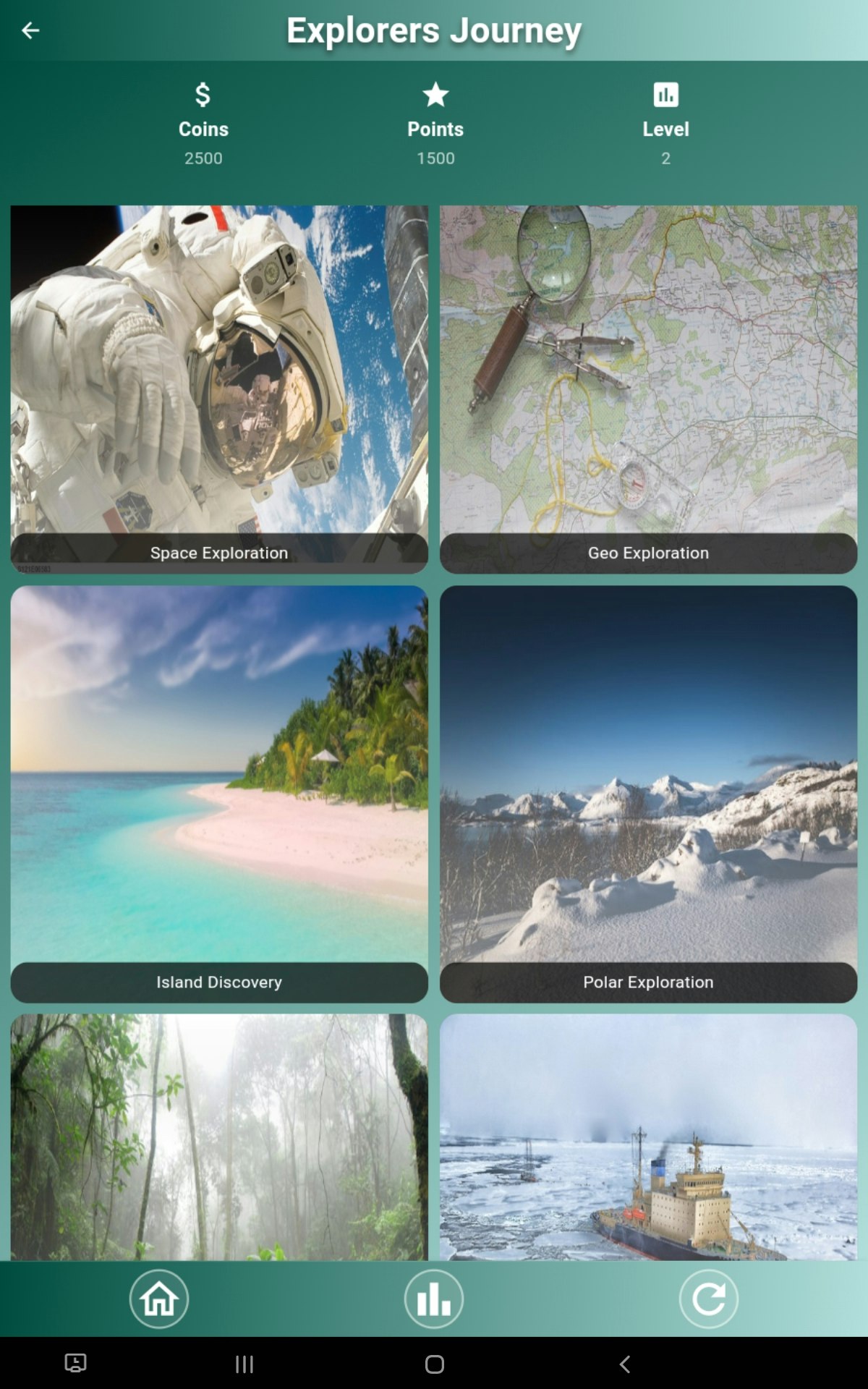Go back using the top-left arrow
The height and width of the screenshot is (1389, 868).
(x=30, y=30)
